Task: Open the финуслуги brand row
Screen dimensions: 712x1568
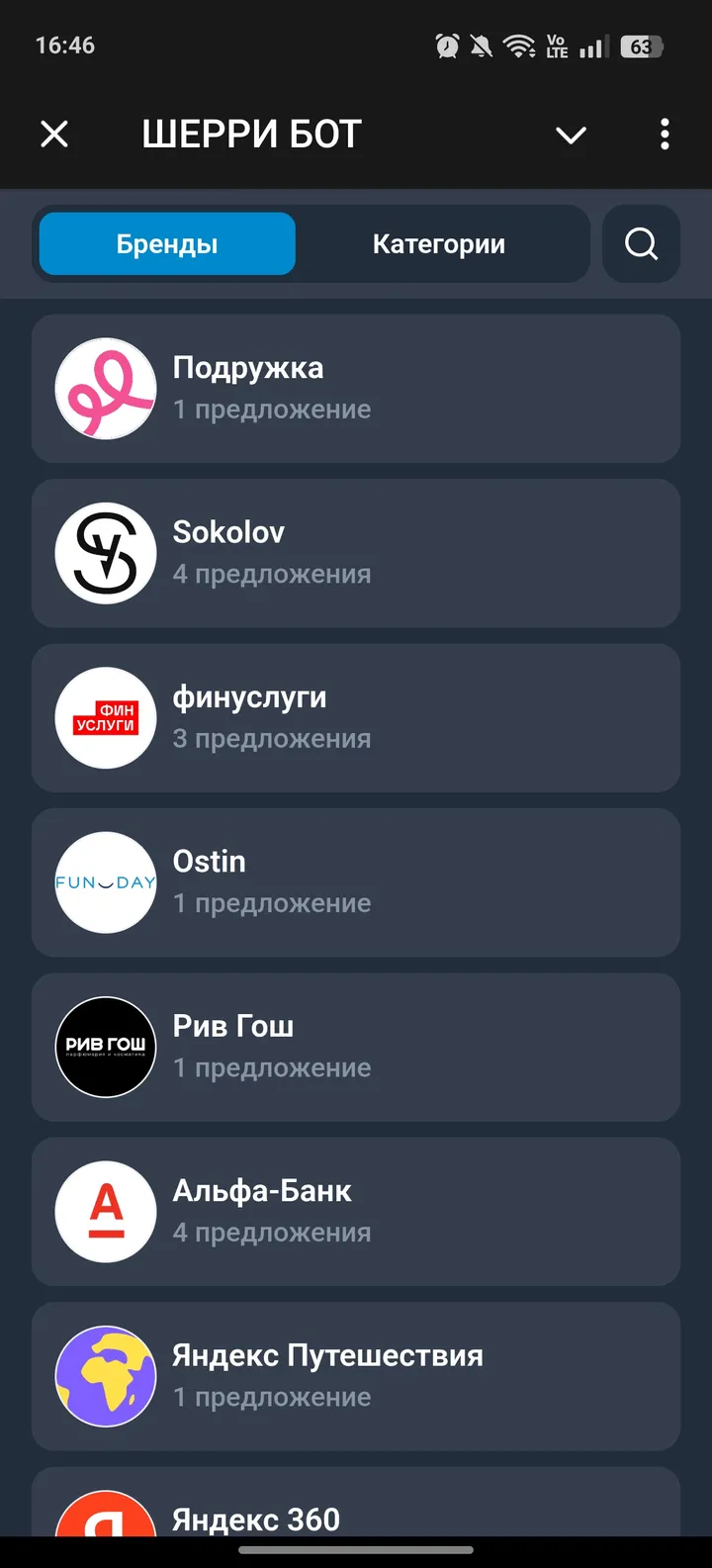Action: (356, 718)
